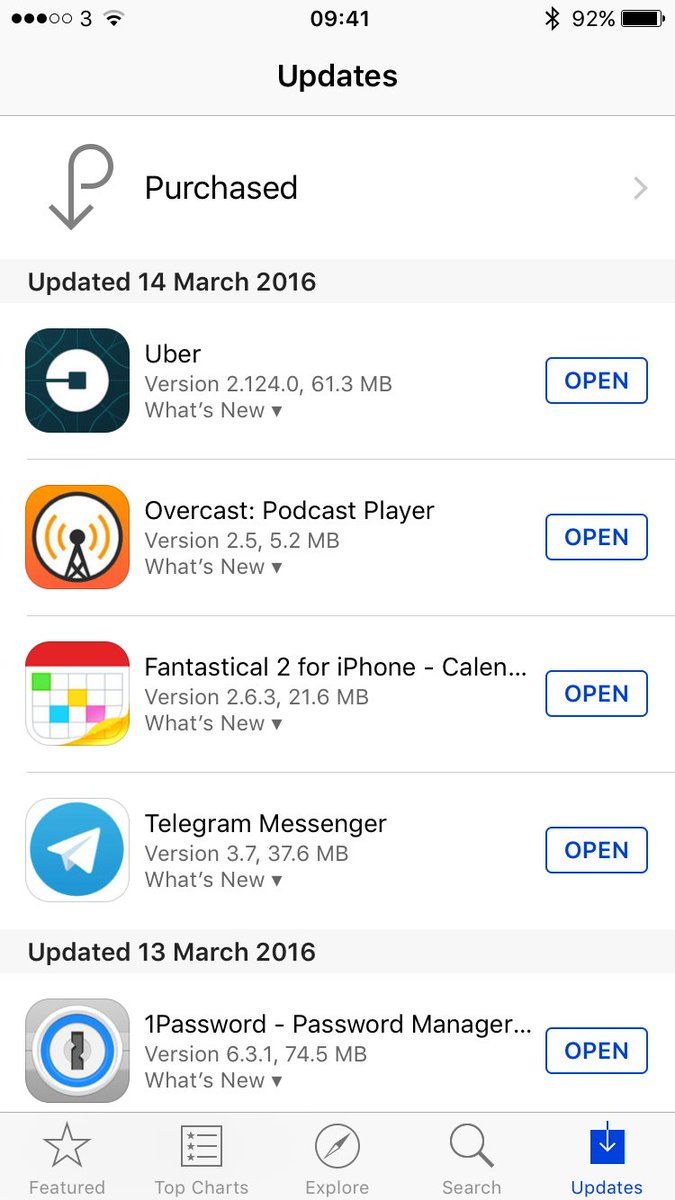View the Uber app icon page
The image size is (675, 1200).
77,381
